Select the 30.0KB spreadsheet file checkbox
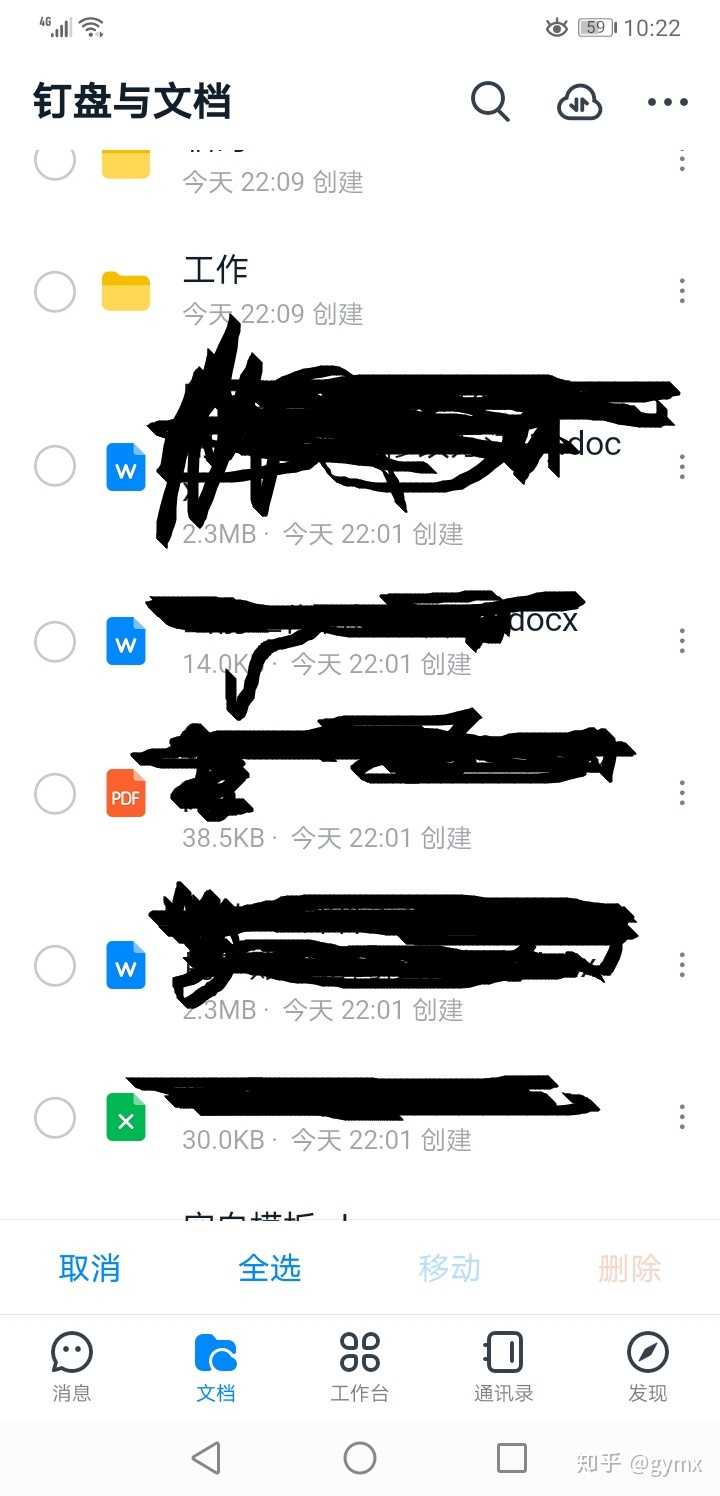720x1496 pixels. (55, 1117)
